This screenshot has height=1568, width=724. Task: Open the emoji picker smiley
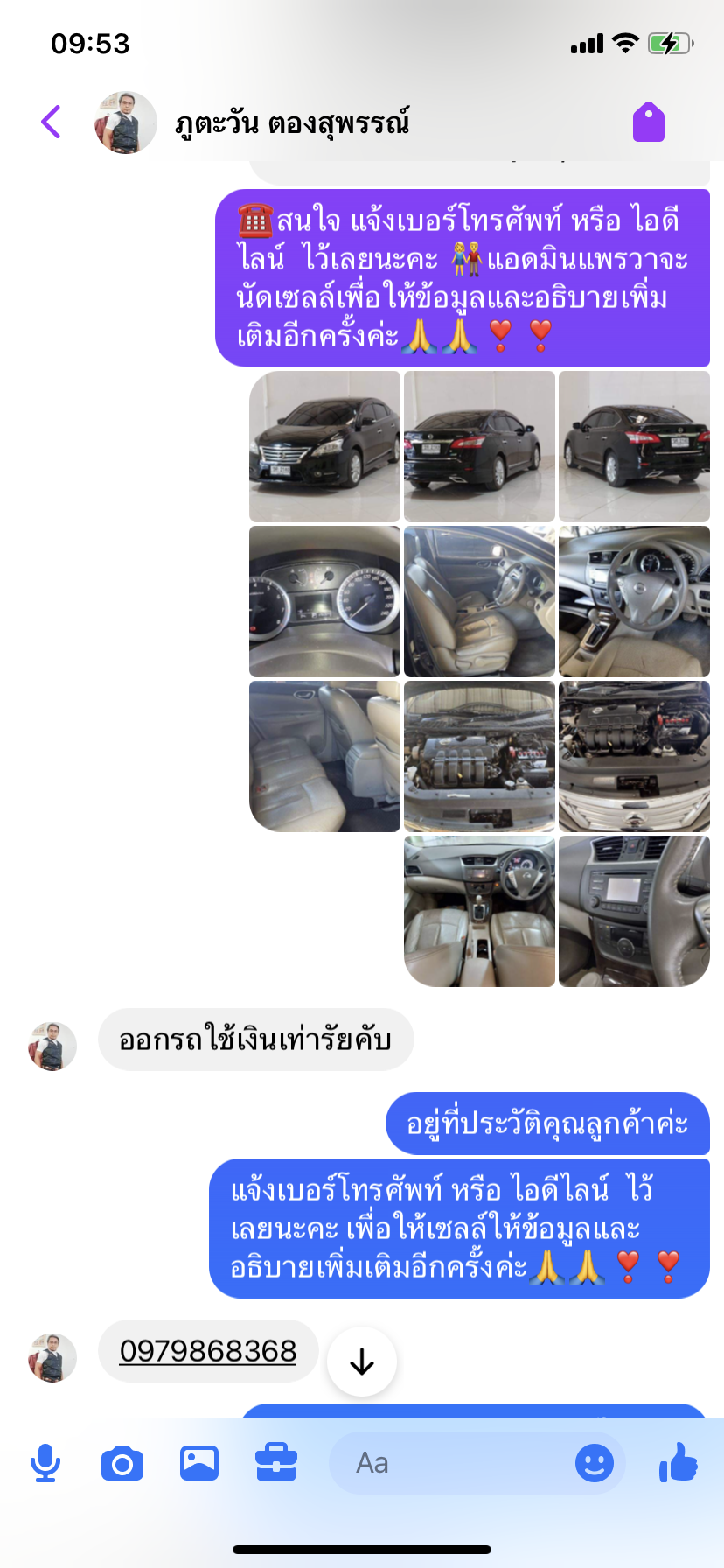point(595,1463)
